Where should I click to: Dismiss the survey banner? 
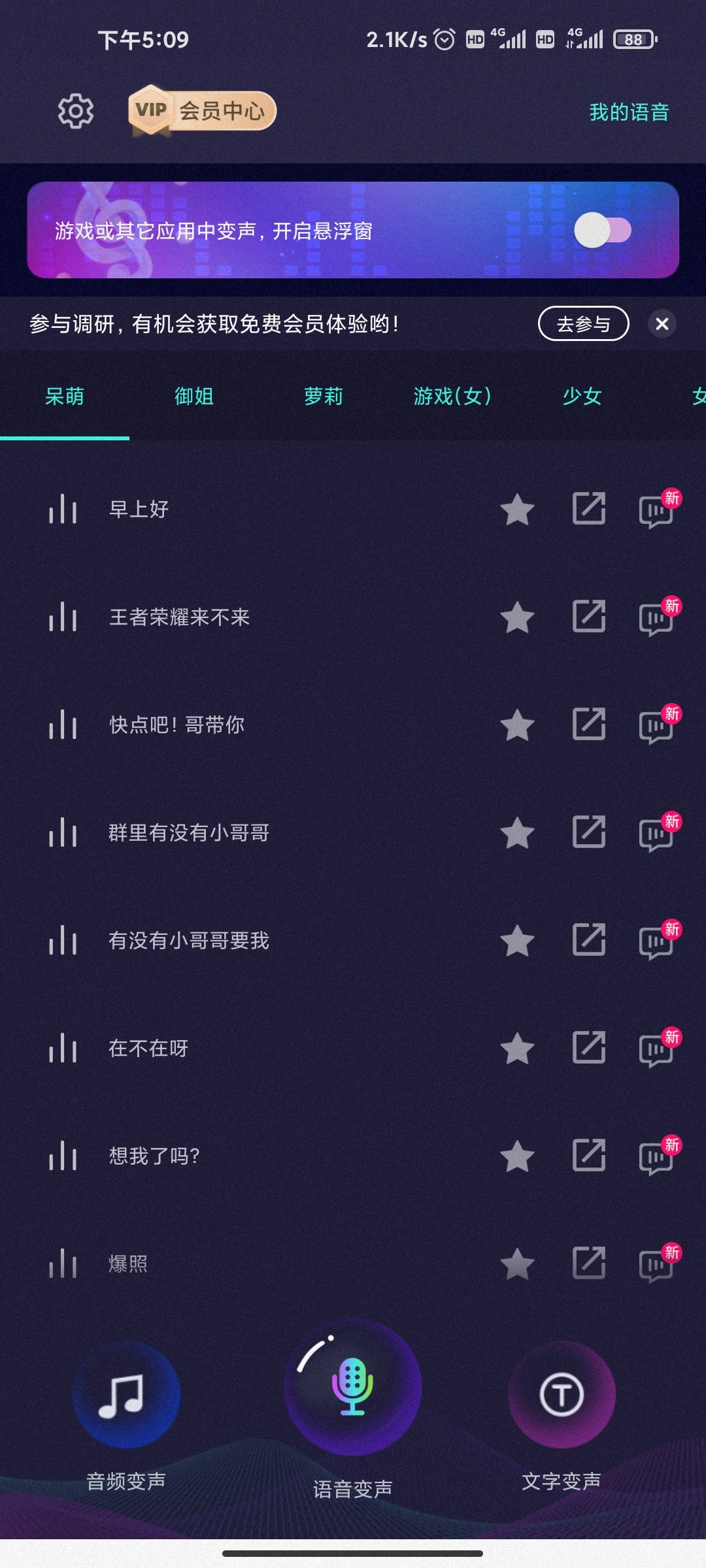tap(662, 323)
